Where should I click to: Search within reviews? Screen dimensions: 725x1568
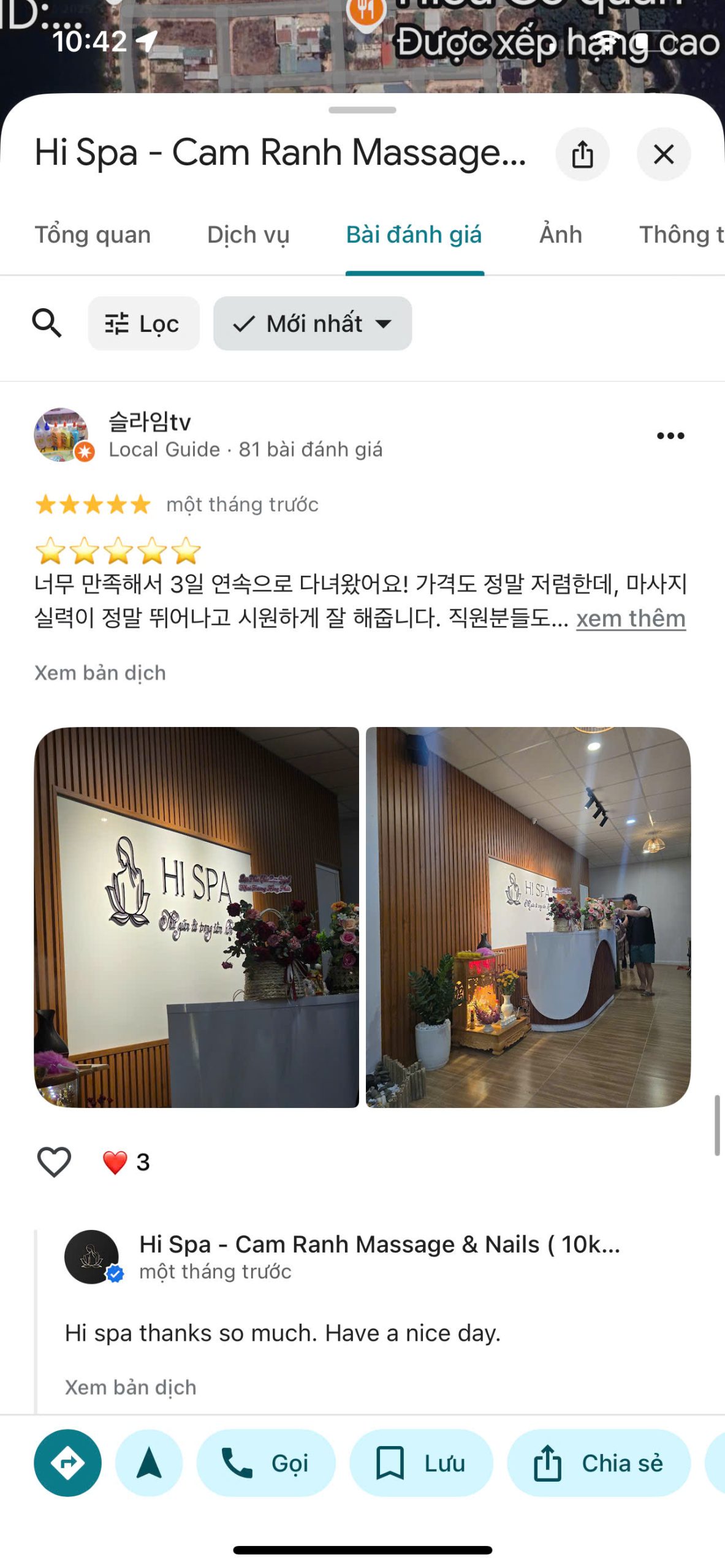pyautogui.click(x=47, y=323)
